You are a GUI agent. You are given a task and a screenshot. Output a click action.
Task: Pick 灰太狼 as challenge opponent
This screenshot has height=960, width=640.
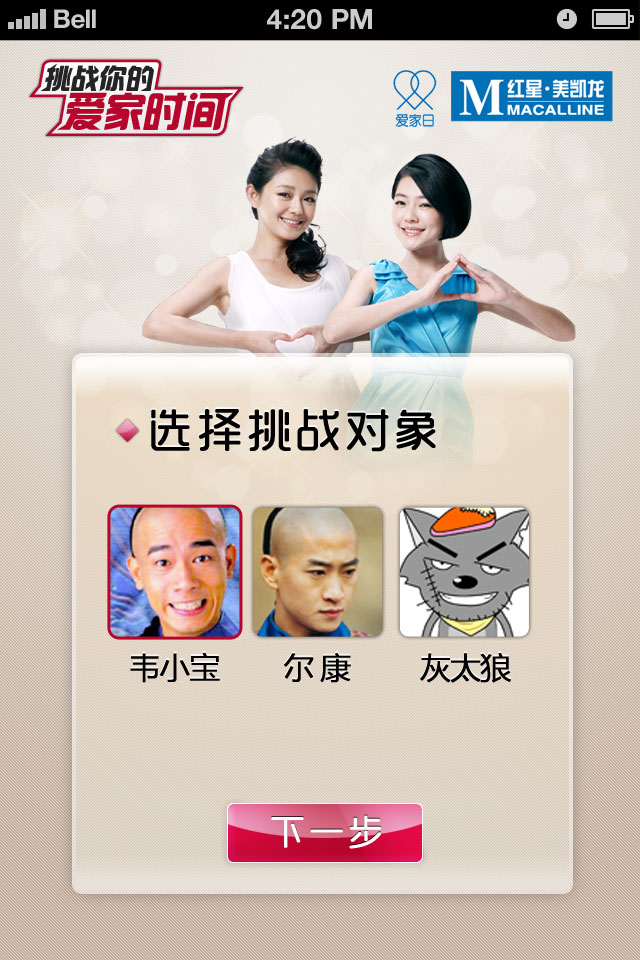464,572
